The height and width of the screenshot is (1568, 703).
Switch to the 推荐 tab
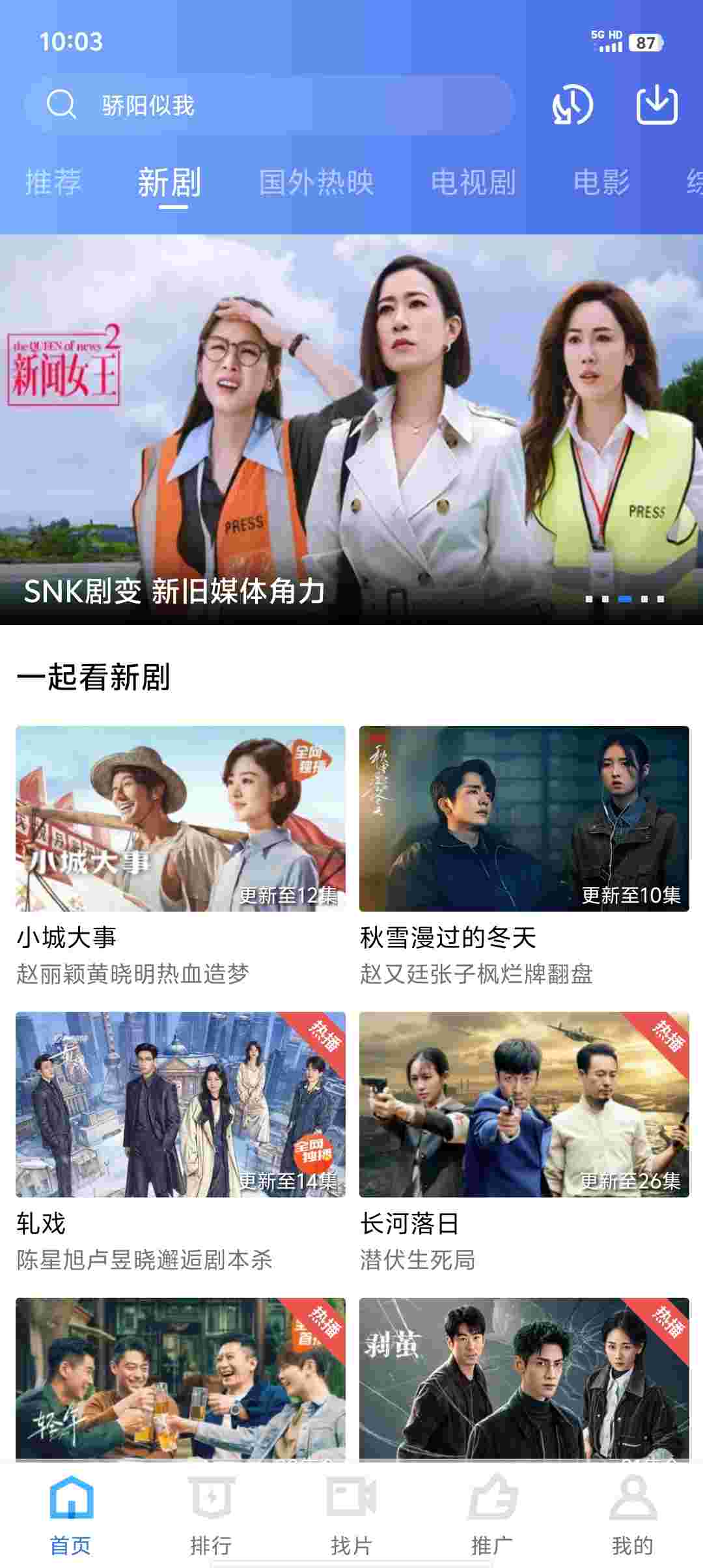pyautogui.click(x=53, y=182)
